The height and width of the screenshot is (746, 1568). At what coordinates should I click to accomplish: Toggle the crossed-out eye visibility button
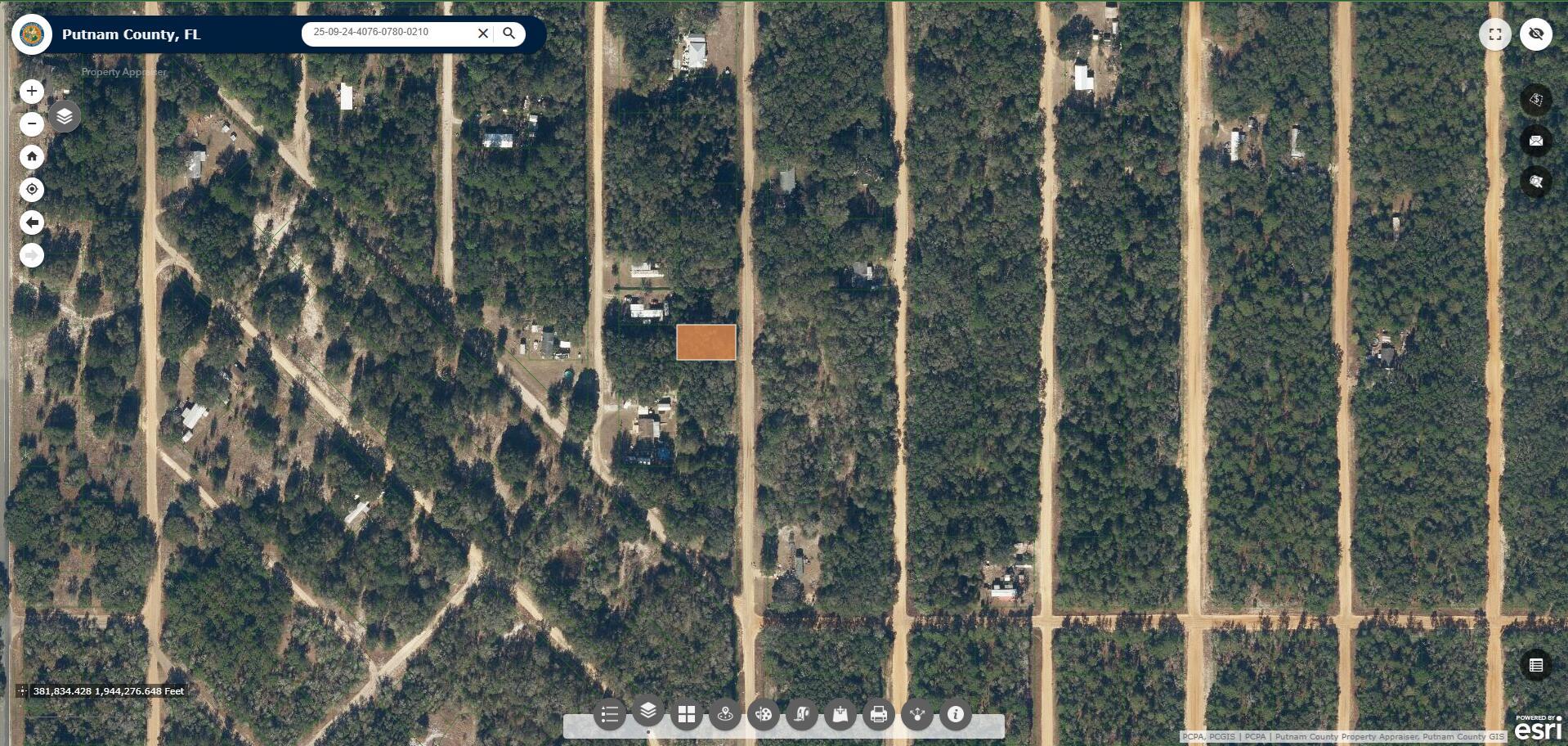click(1536, 34)
